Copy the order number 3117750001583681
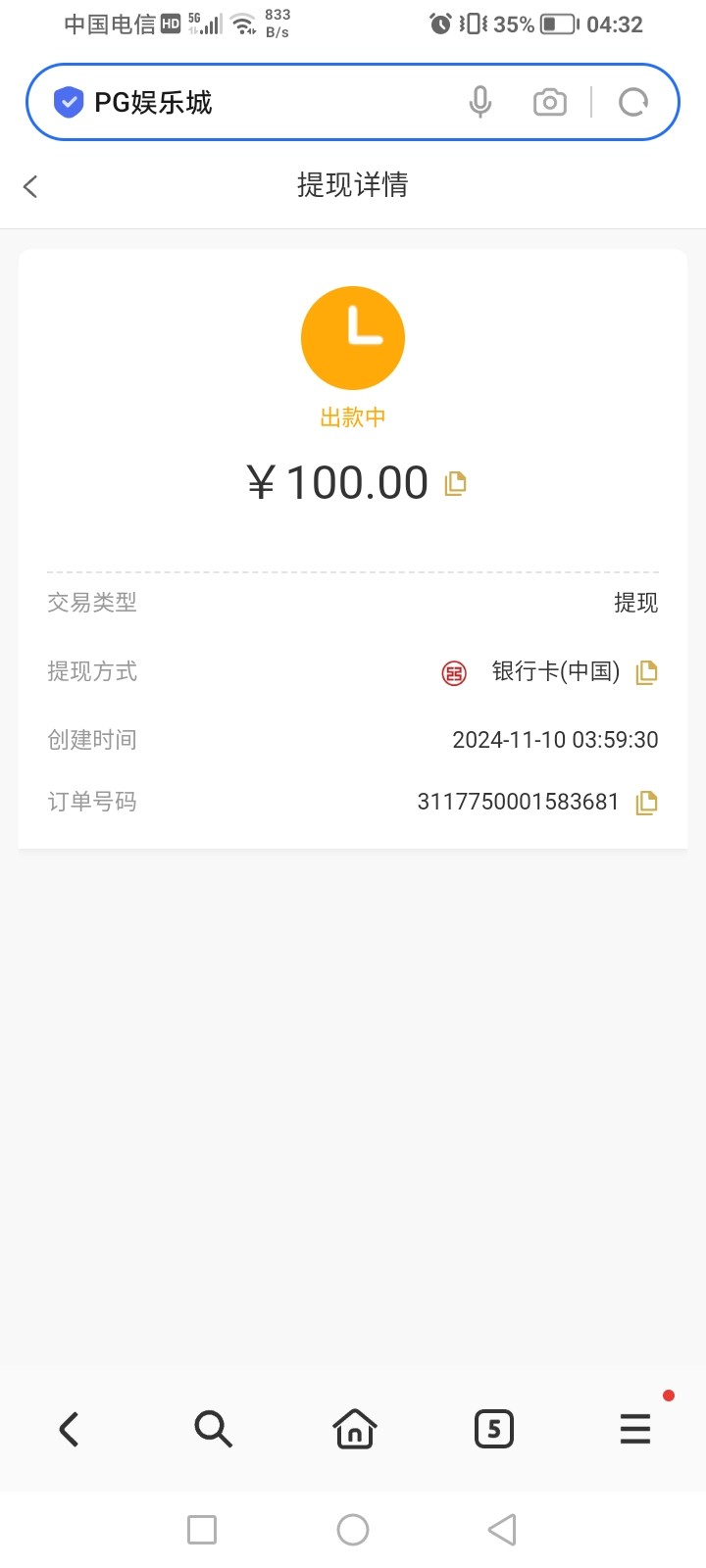This screenshot has width=706, height=1568. (646, 803)
